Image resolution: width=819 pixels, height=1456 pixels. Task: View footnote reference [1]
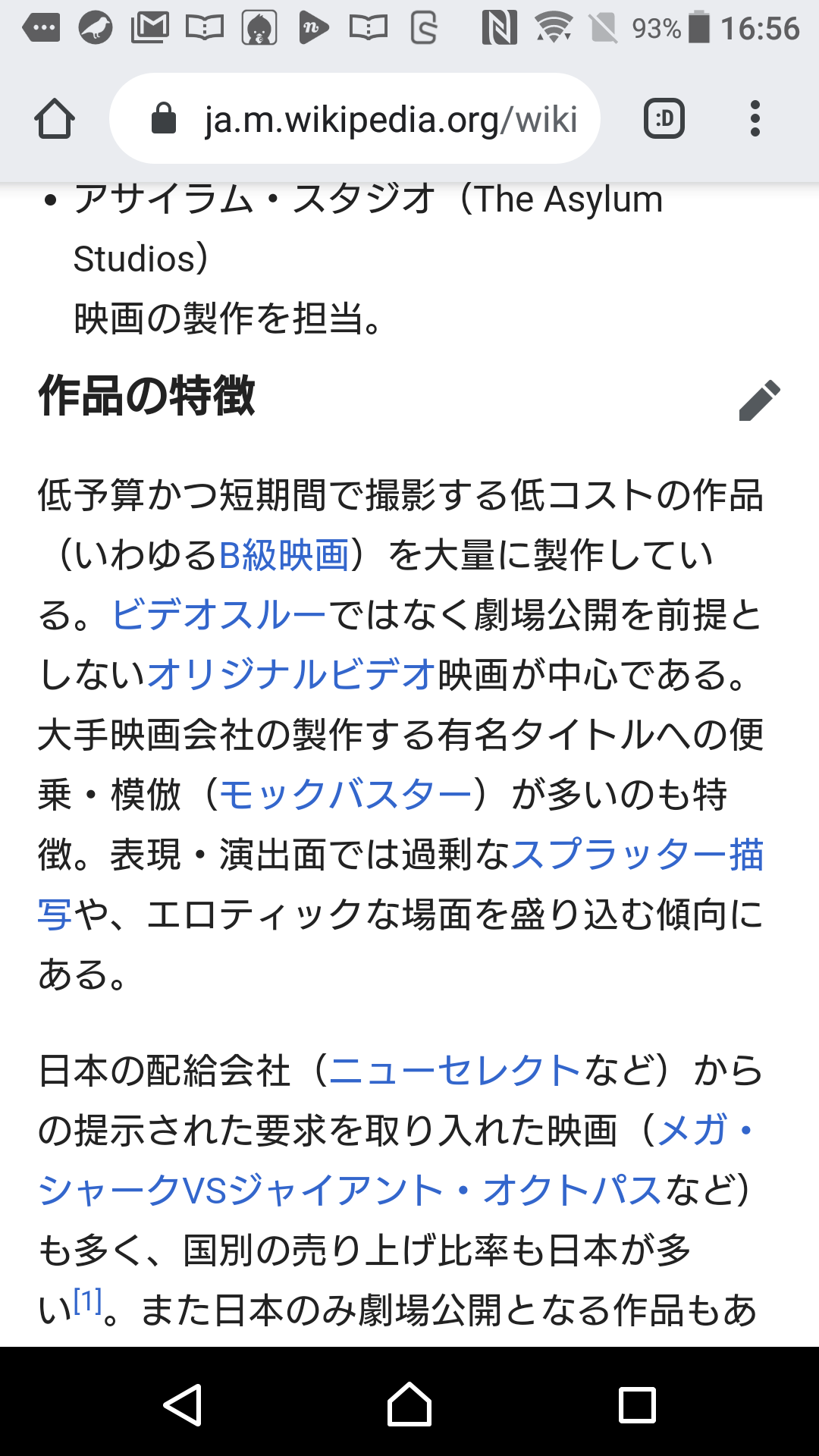88,1301
